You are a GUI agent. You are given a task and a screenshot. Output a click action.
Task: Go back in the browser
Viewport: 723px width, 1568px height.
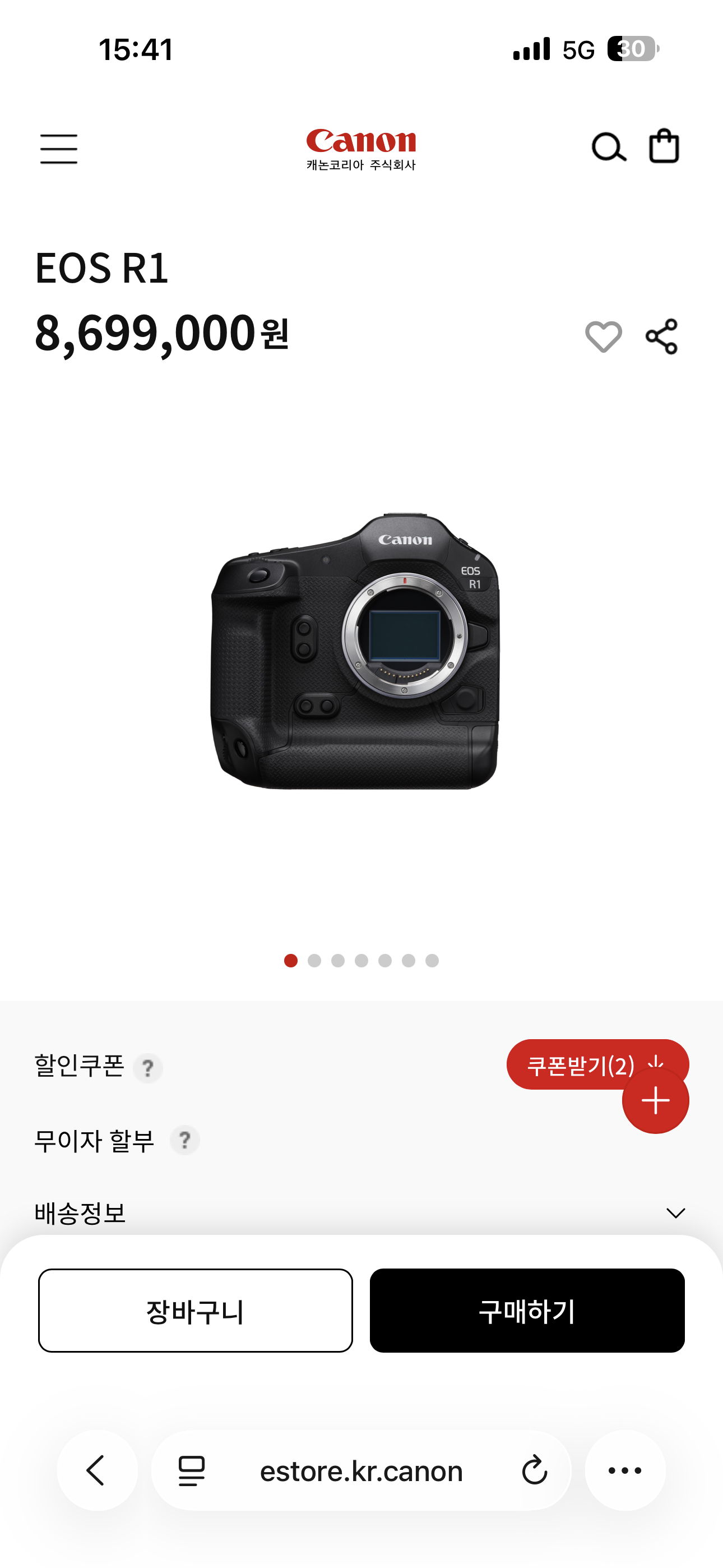click(x=97, y=1470)
